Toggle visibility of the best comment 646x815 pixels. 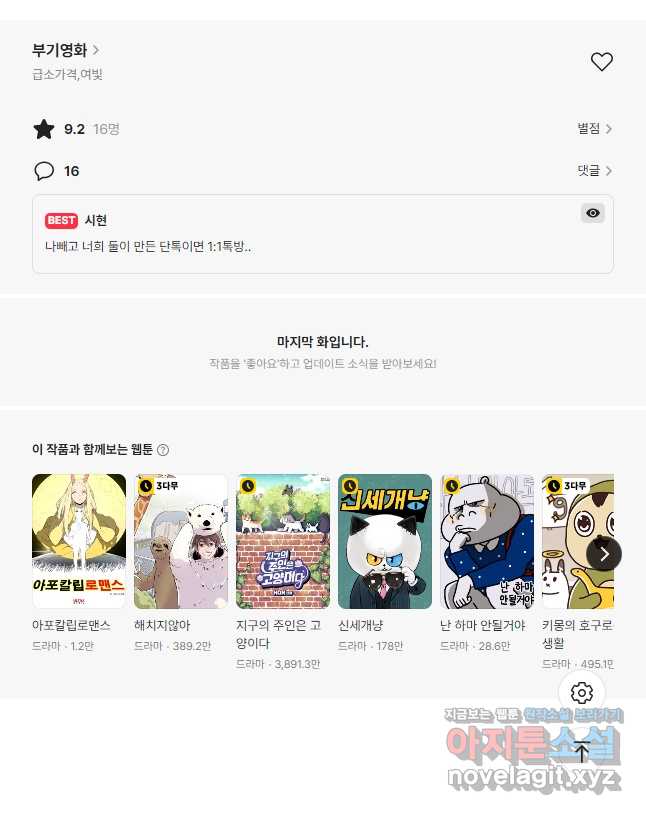[x=593, y=213]
